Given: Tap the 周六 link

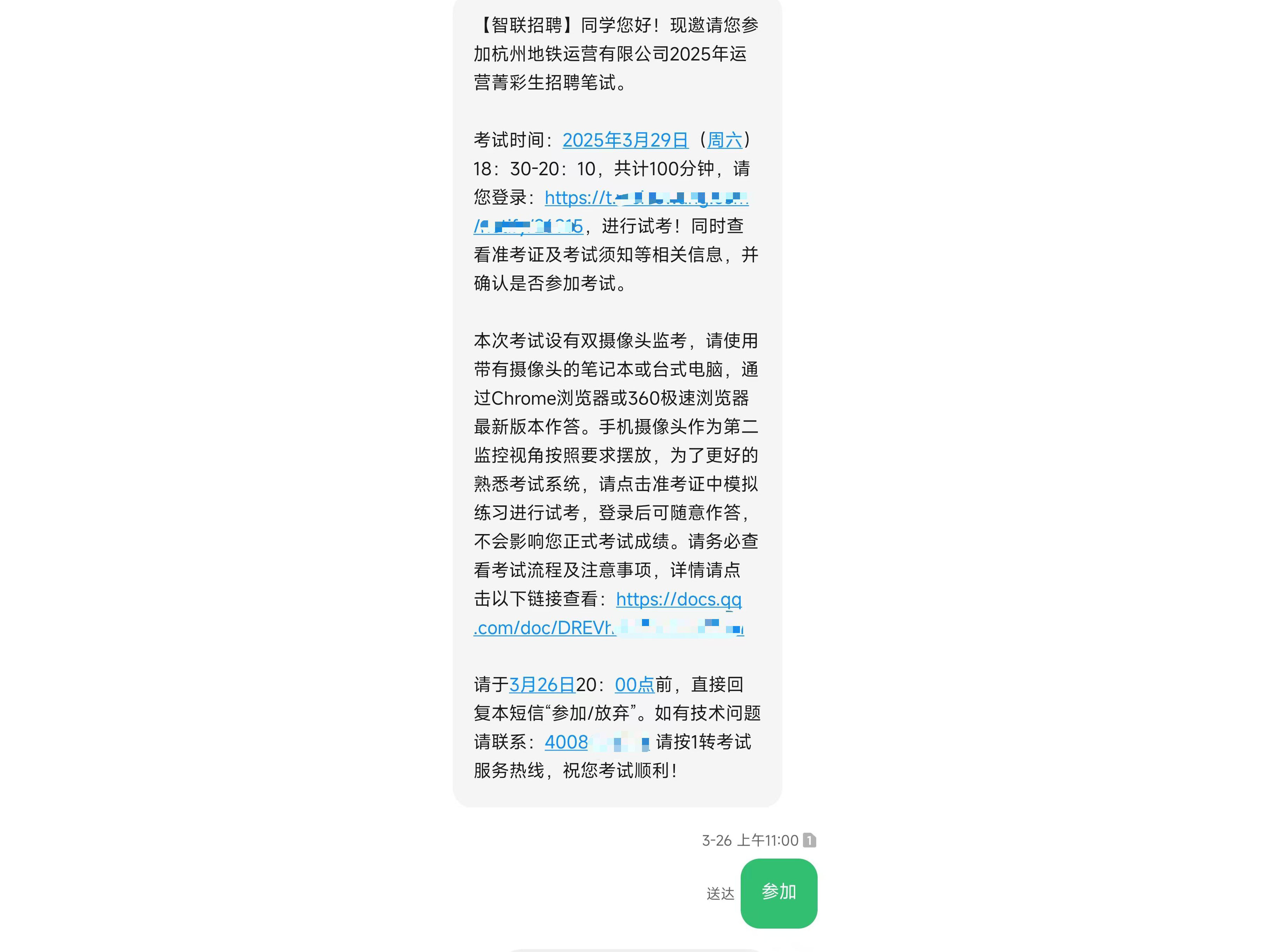Looking at the screenshot, I should [724, 140].
